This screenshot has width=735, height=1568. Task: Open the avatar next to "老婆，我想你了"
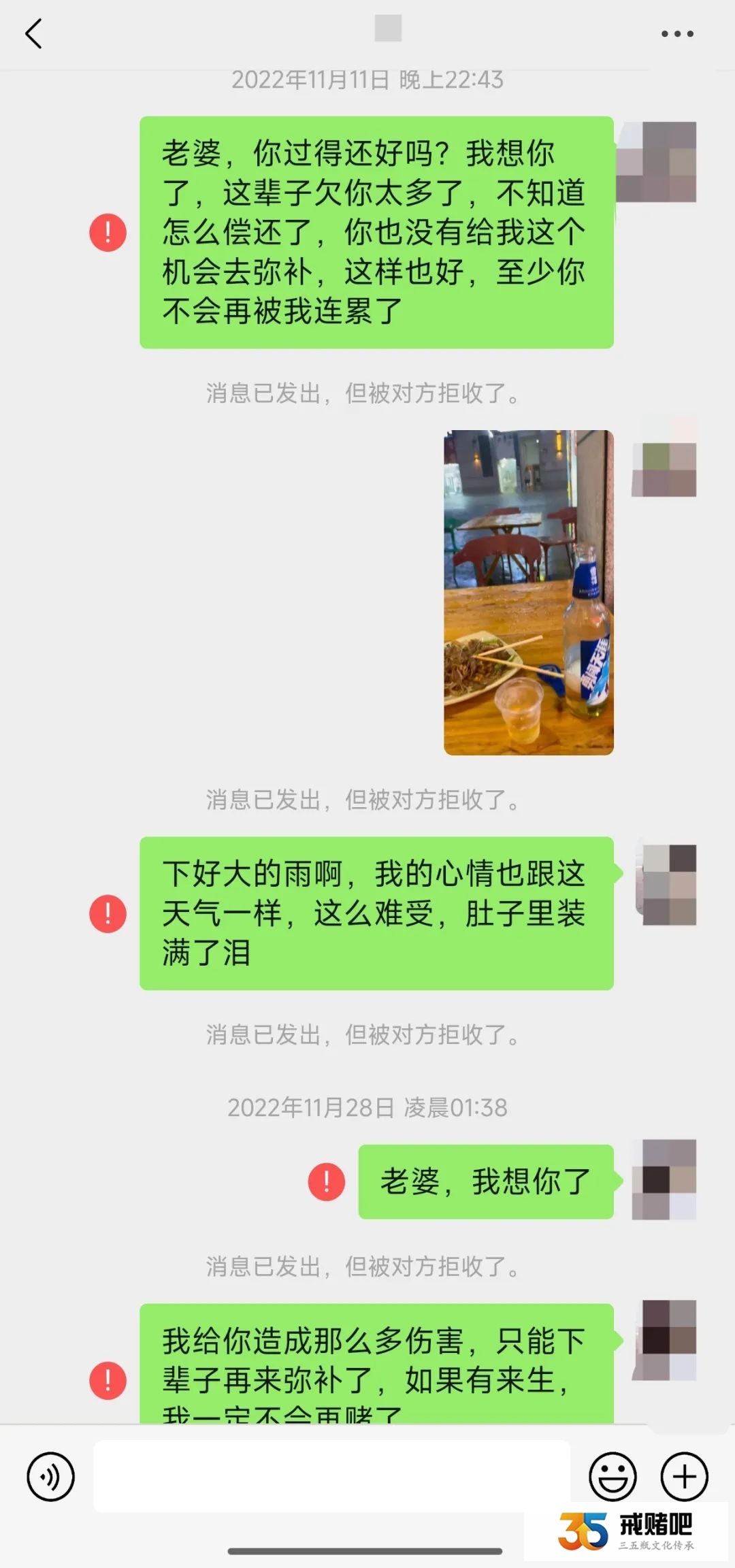pyautogui.click(x=664, y=1179)
